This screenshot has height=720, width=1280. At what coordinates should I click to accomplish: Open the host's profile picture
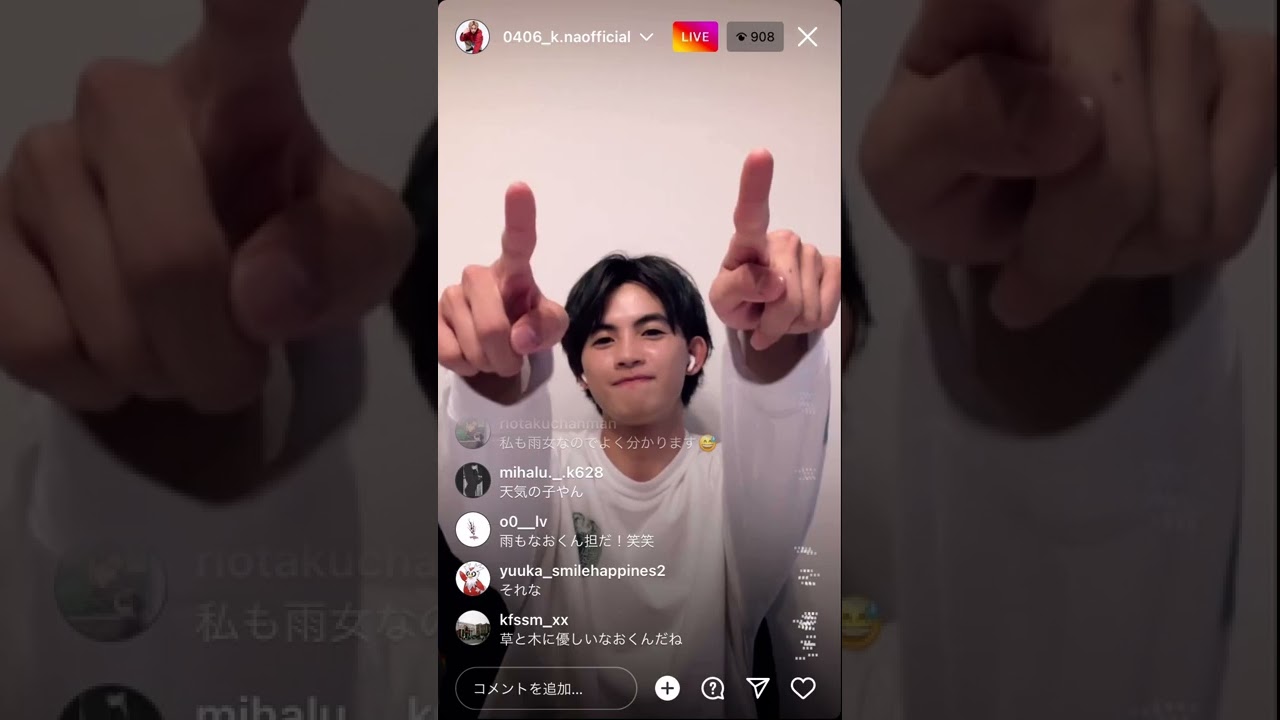(472, 37)
